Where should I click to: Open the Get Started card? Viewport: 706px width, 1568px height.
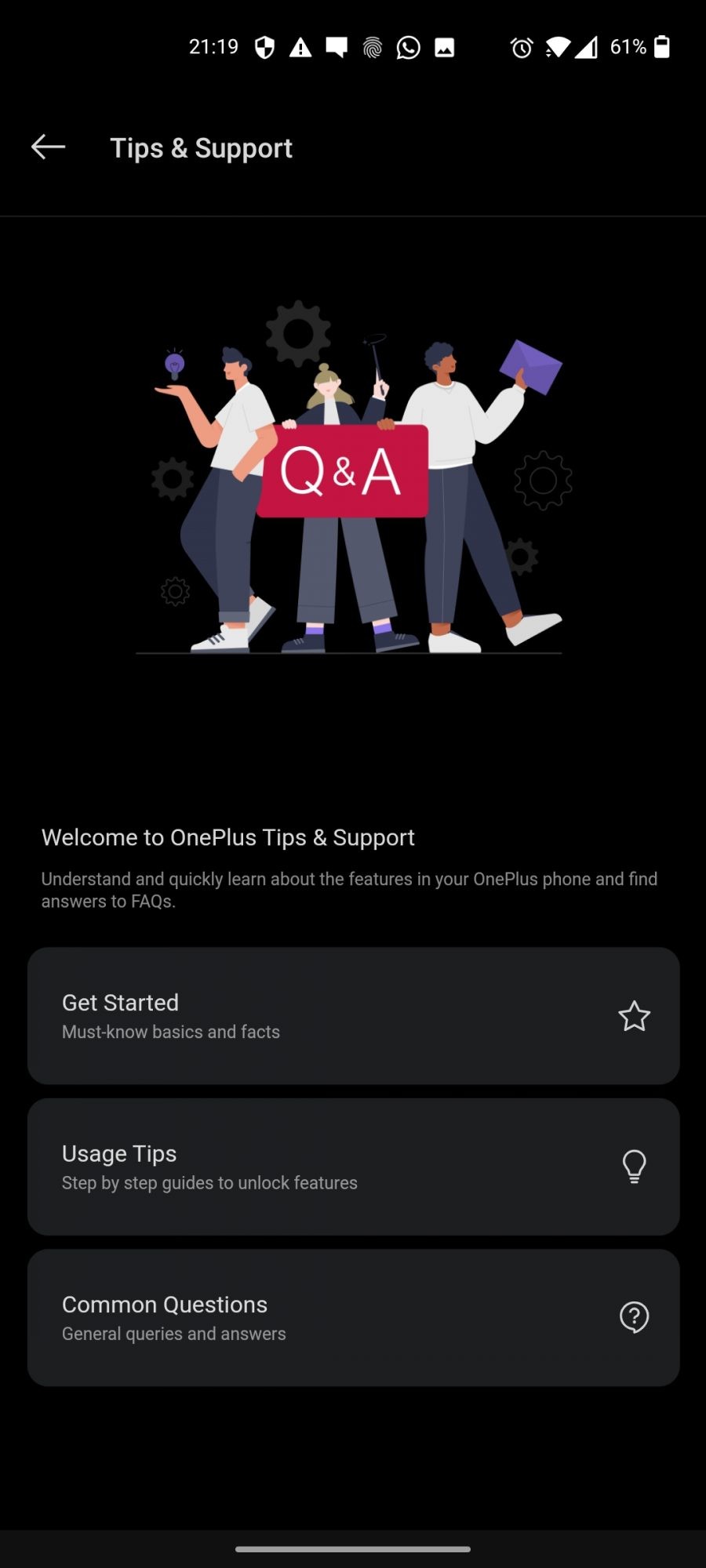(x=353, y=1015)
